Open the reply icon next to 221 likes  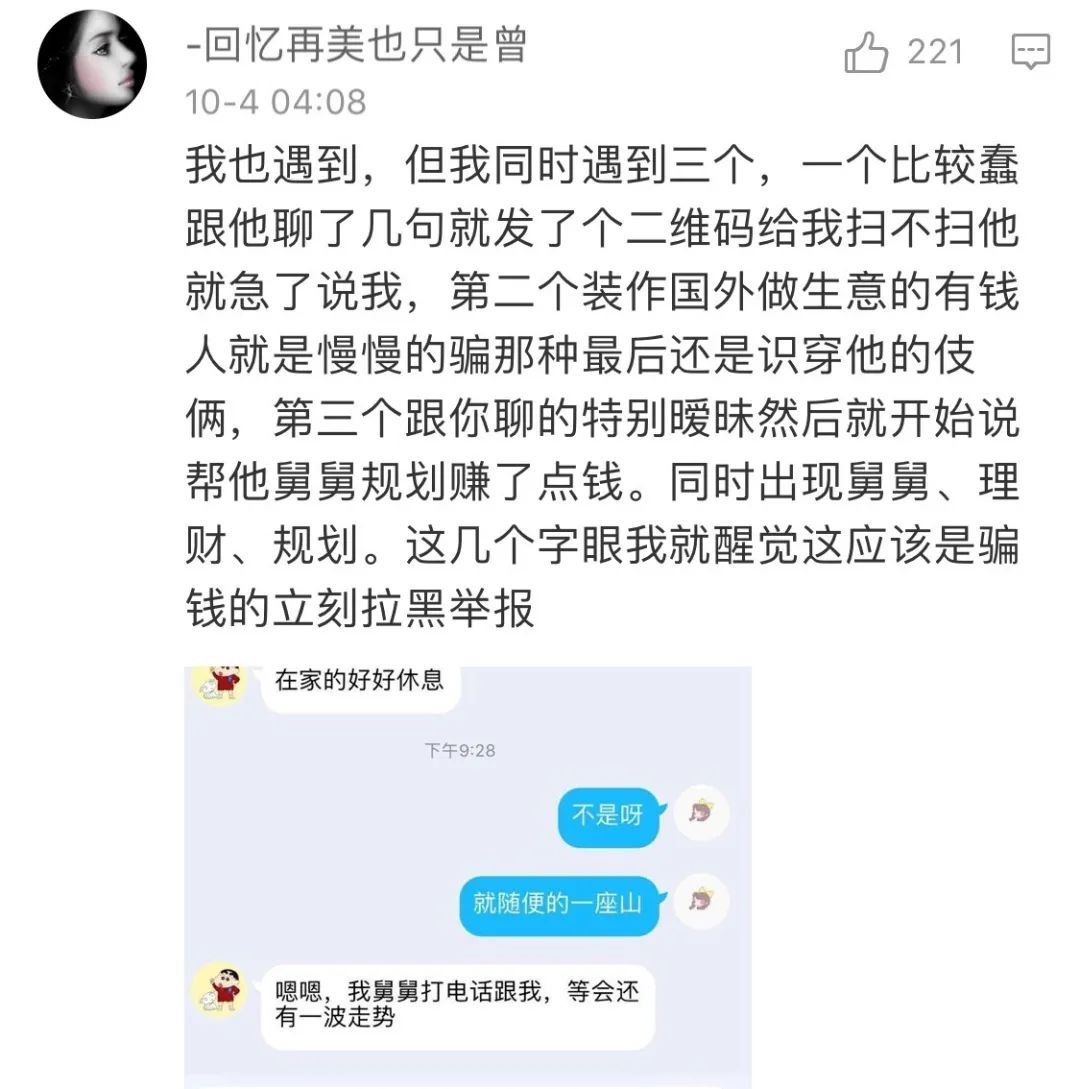point(1030,51)
